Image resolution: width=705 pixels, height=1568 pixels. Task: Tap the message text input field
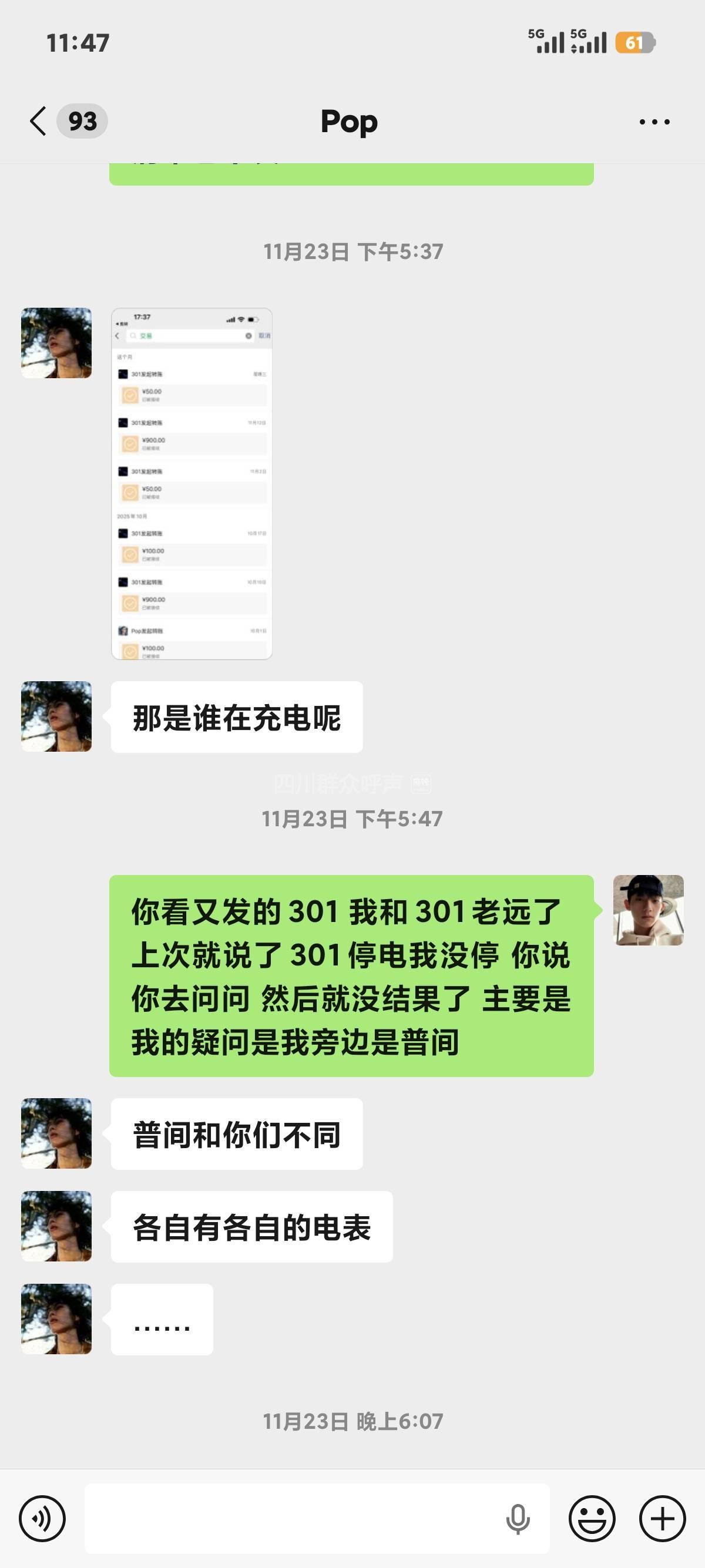point(292,1518)
